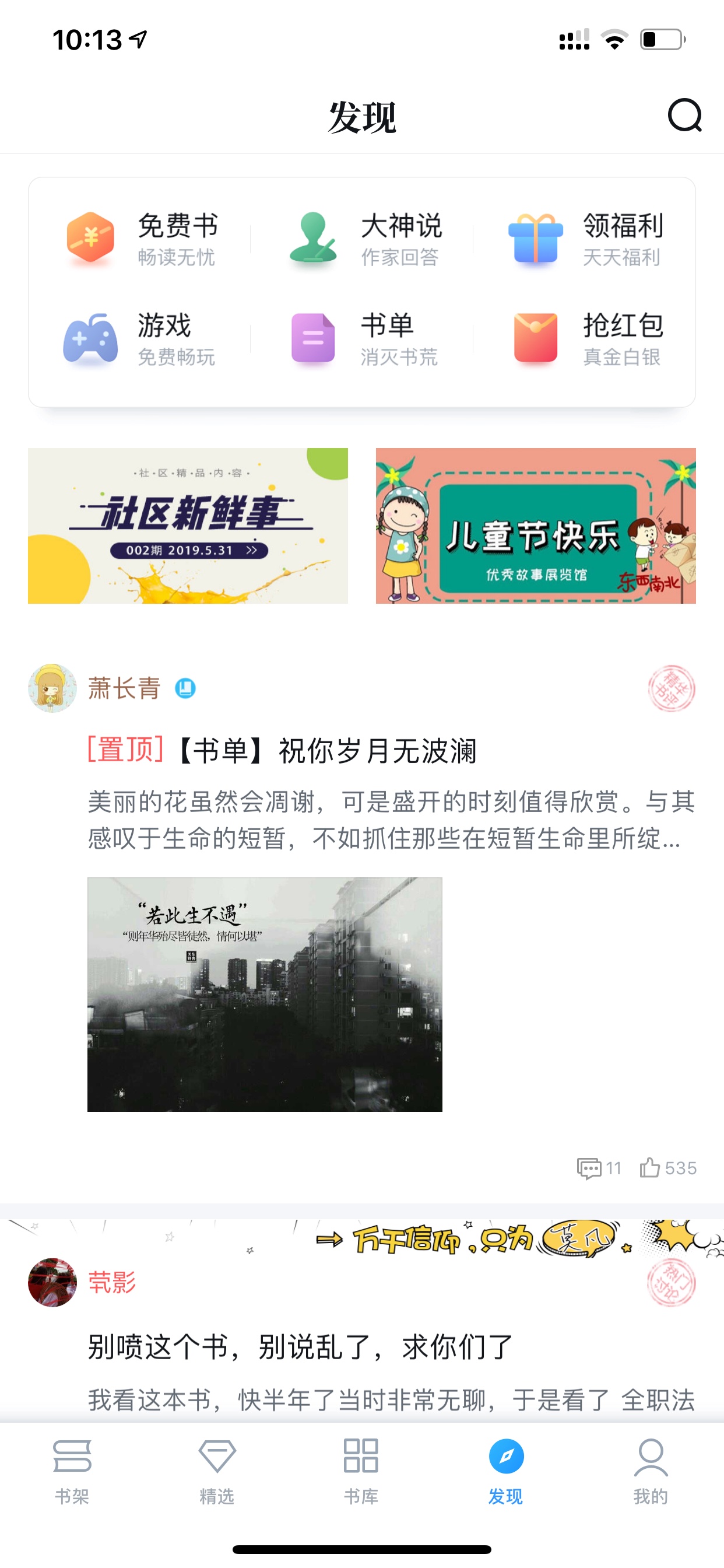View 萧长青's profile avatar
Viewport: 724px width, 1568px height.
point(52,688)
